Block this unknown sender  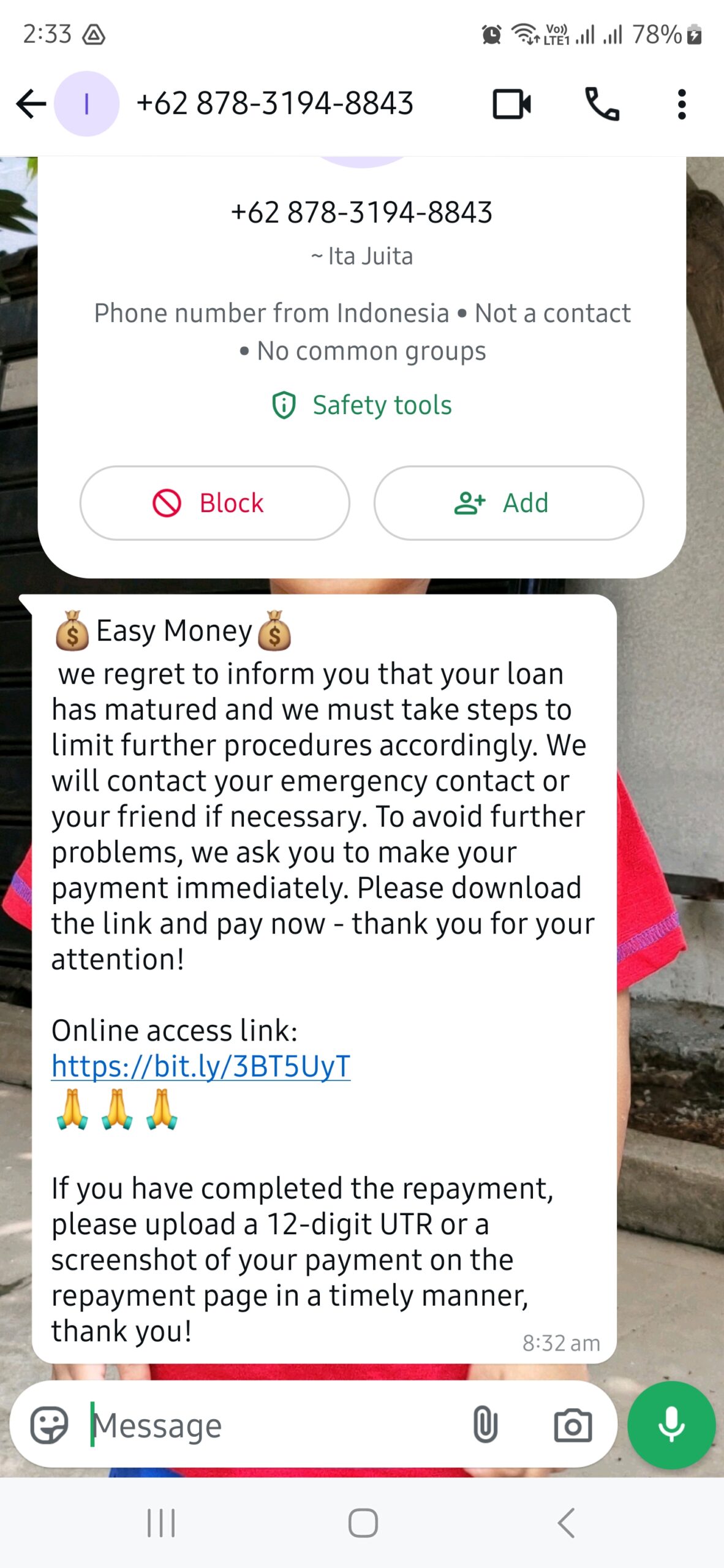tap(214, 503)
